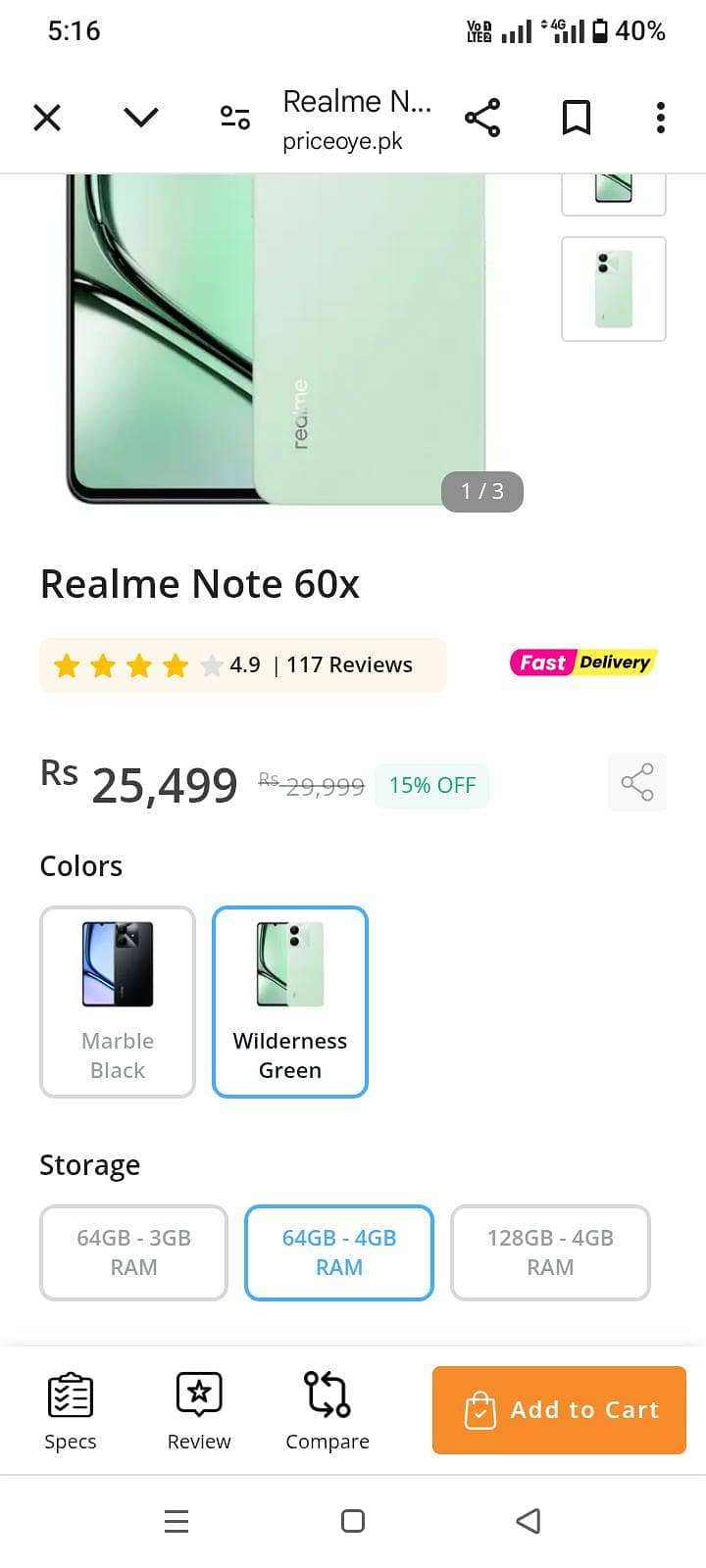This screenshot has height=1568, width=706.
Task: Go back using the system back button
Action: (528, 1521)
